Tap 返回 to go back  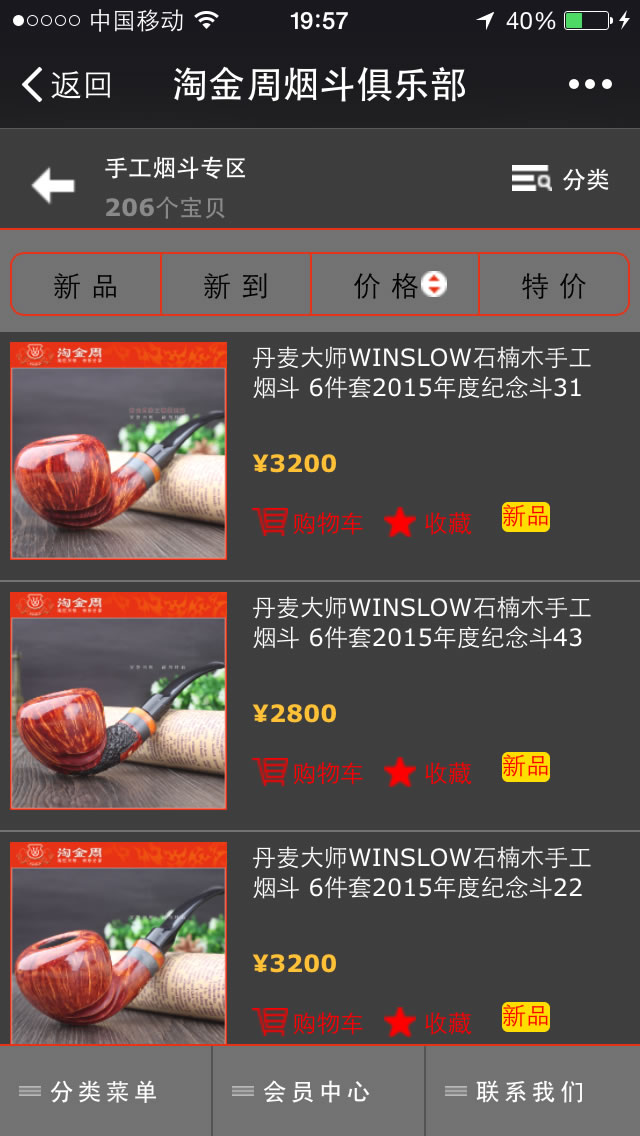(66, 85)
